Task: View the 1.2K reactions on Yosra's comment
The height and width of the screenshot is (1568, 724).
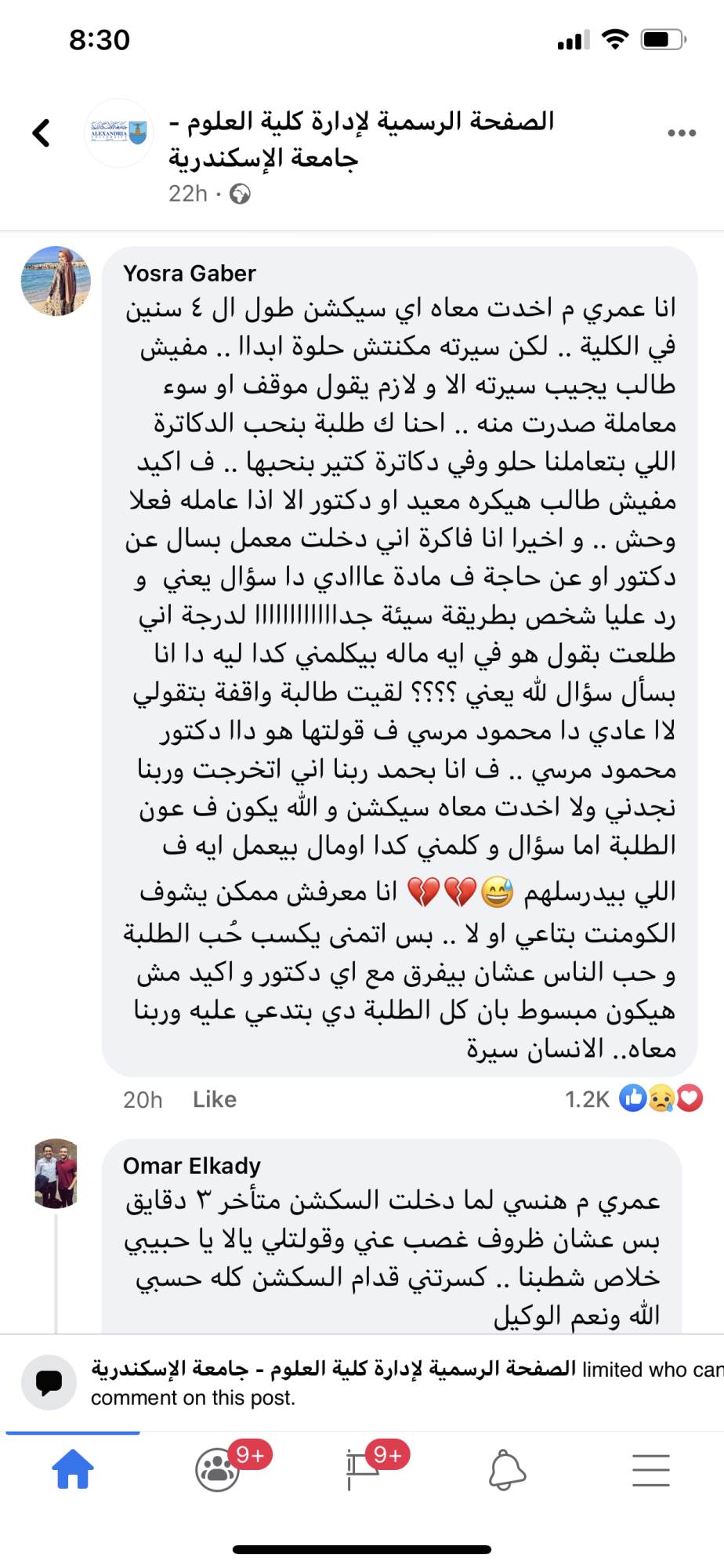Action: click(634, 1098)
